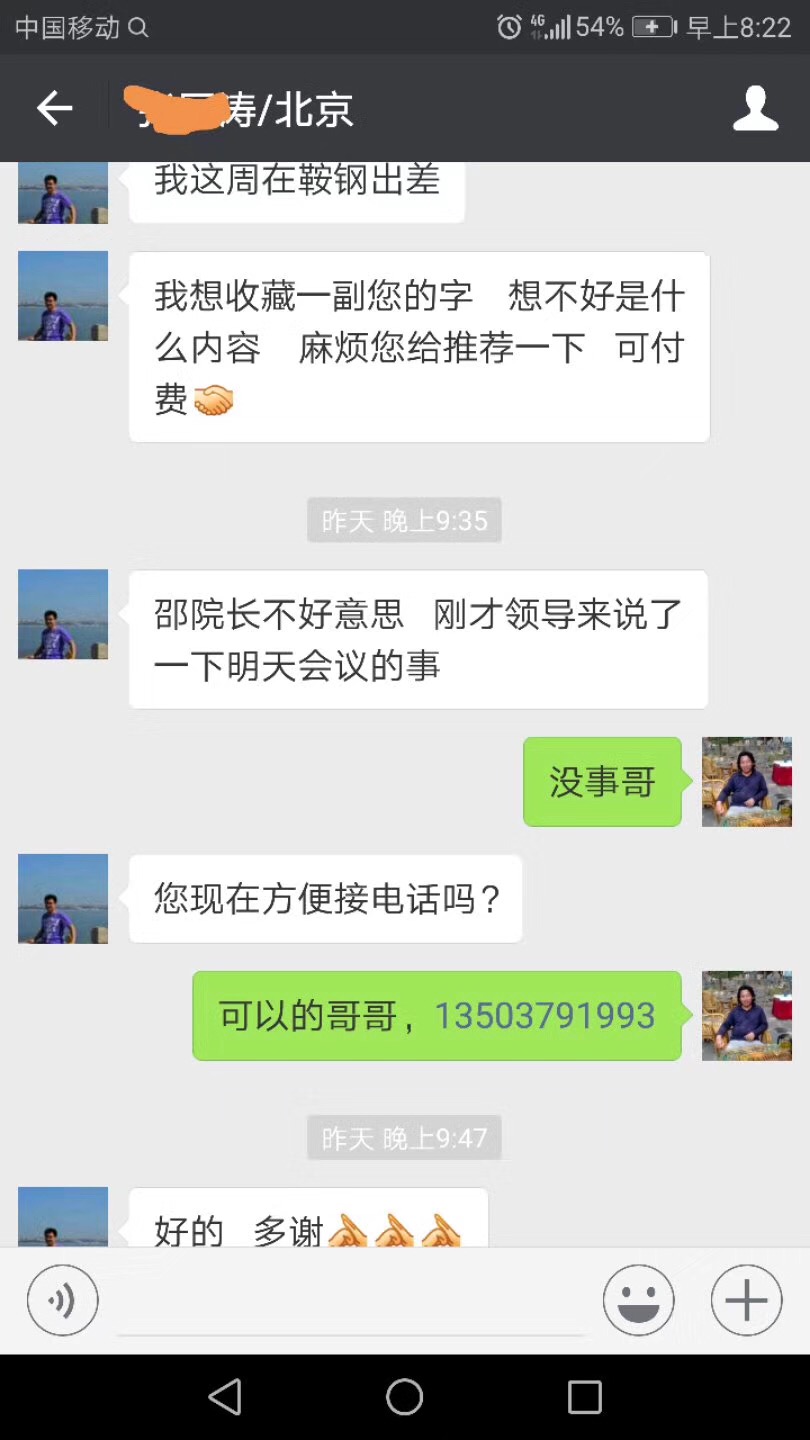Go back from this chat
This screenshot has height=1440, width=810.
coord(55,108)
